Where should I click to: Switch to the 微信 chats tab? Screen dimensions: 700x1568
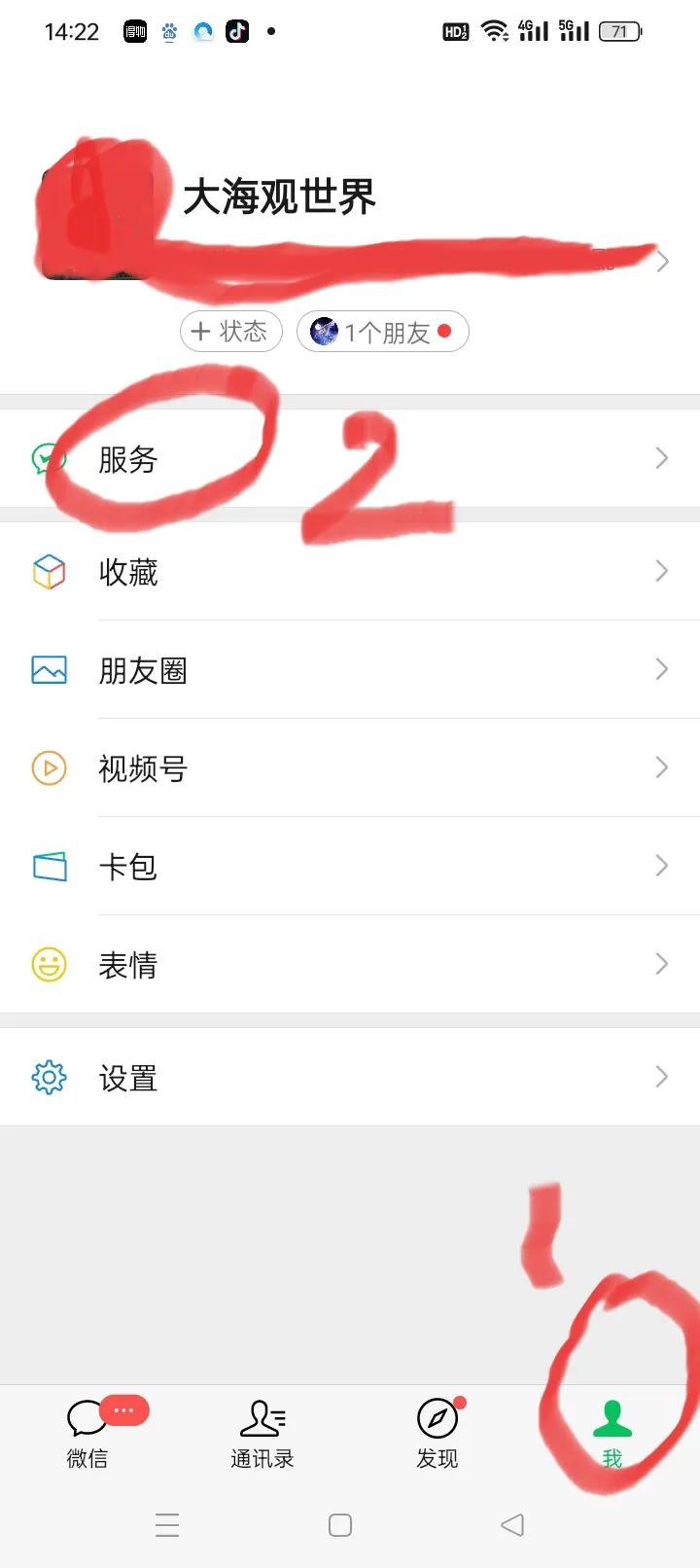(87, 1433)
